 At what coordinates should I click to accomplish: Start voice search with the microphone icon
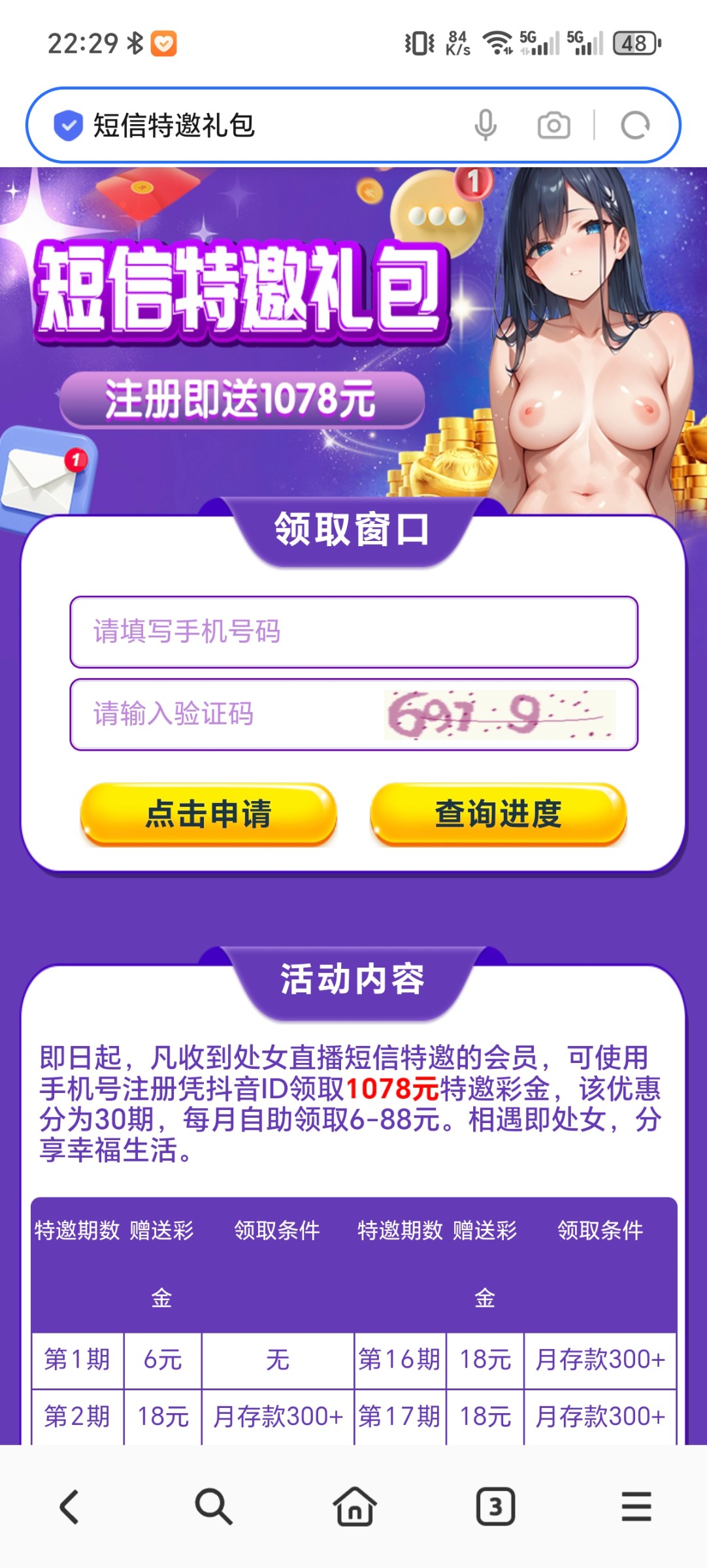485,125
